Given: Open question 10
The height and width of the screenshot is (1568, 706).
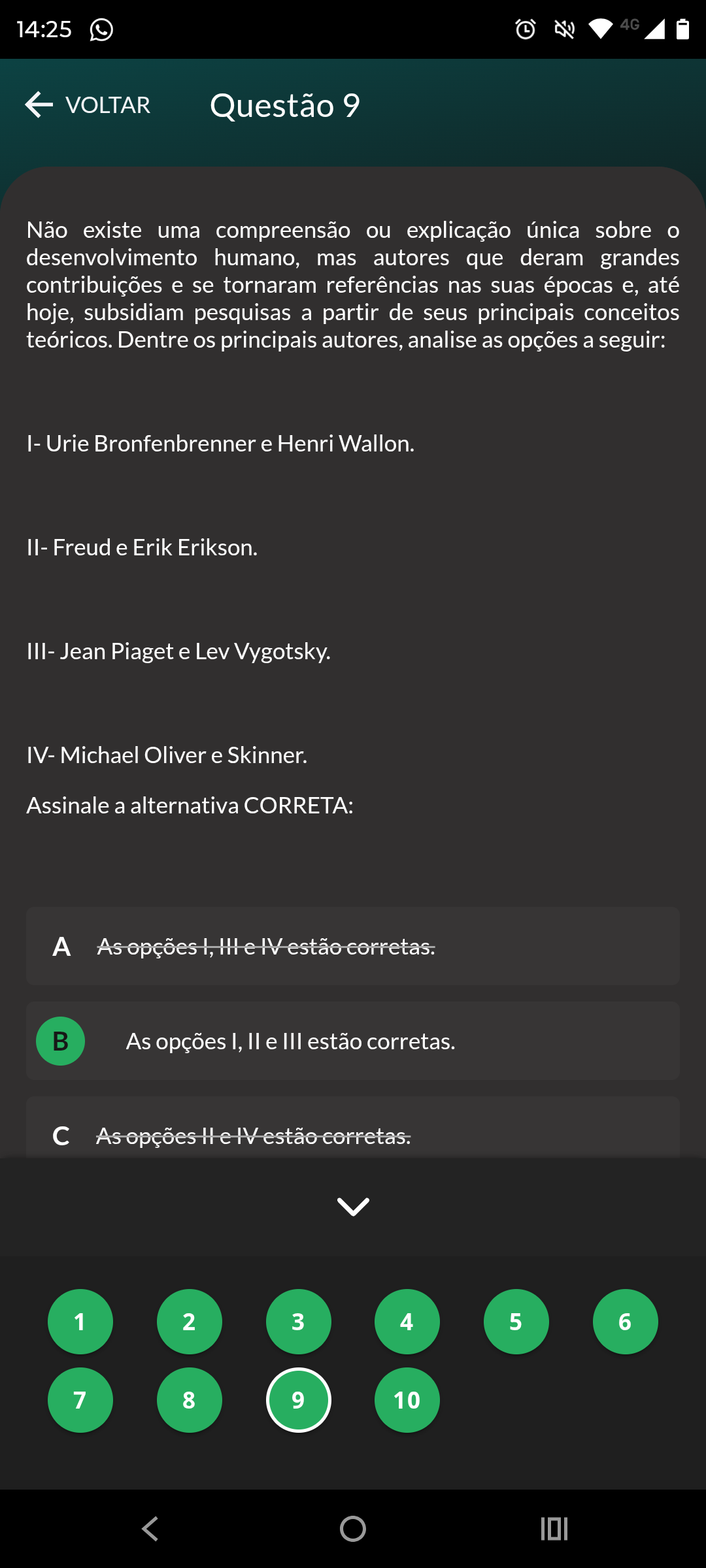Looking at the screenshot, I should tap(407, 1400).
